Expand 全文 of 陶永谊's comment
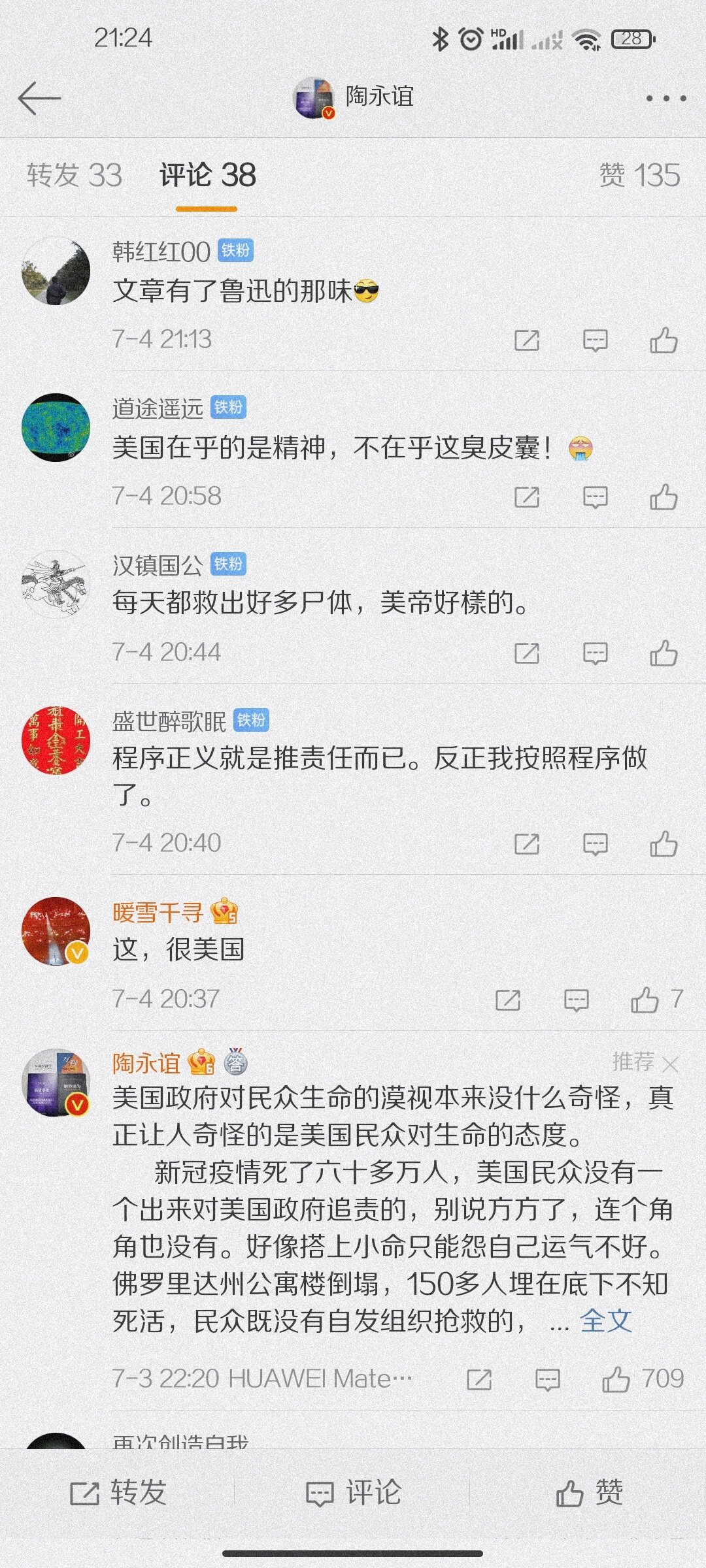The height and width of the screenshot is (1568, 706). point(605,1321)
